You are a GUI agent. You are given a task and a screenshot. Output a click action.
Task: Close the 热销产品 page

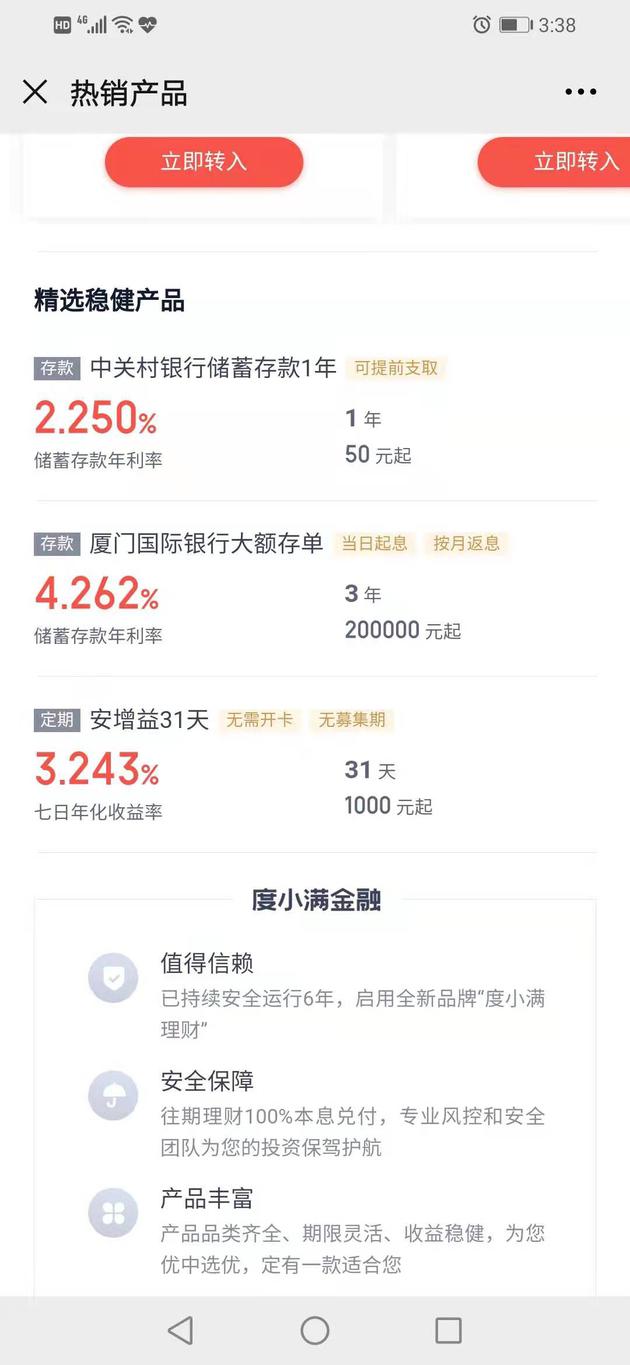tap(35, 93)
